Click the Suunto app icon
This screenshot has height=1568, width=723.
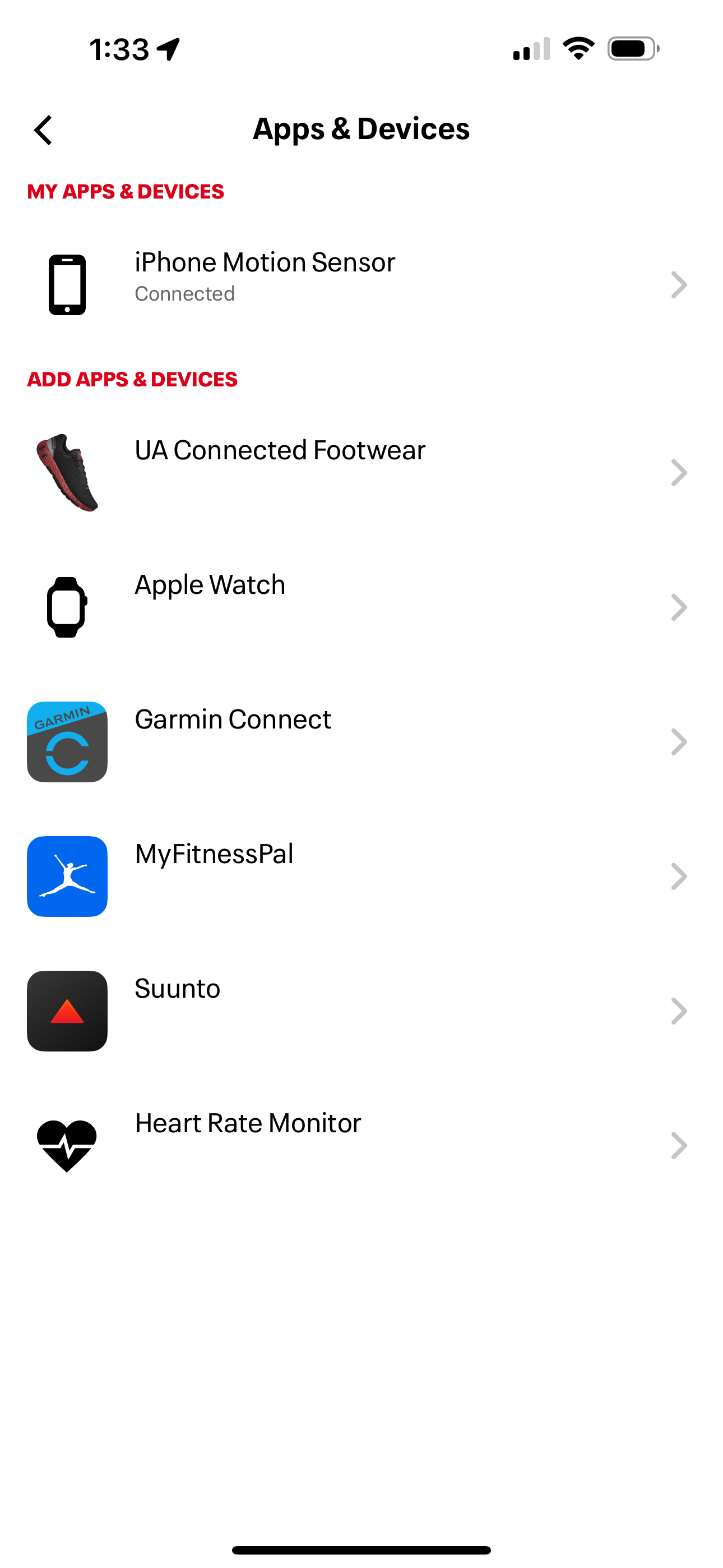point(67,1011)
